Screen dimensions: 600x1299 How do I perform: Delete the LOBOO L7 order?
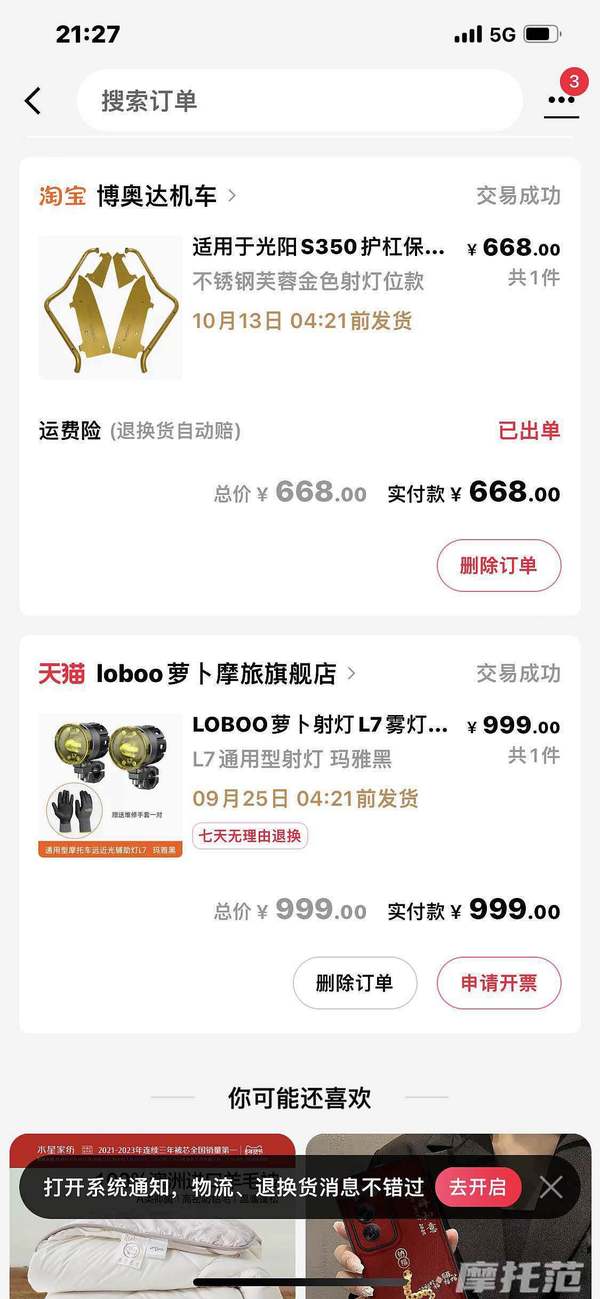[x=355, y=983]
